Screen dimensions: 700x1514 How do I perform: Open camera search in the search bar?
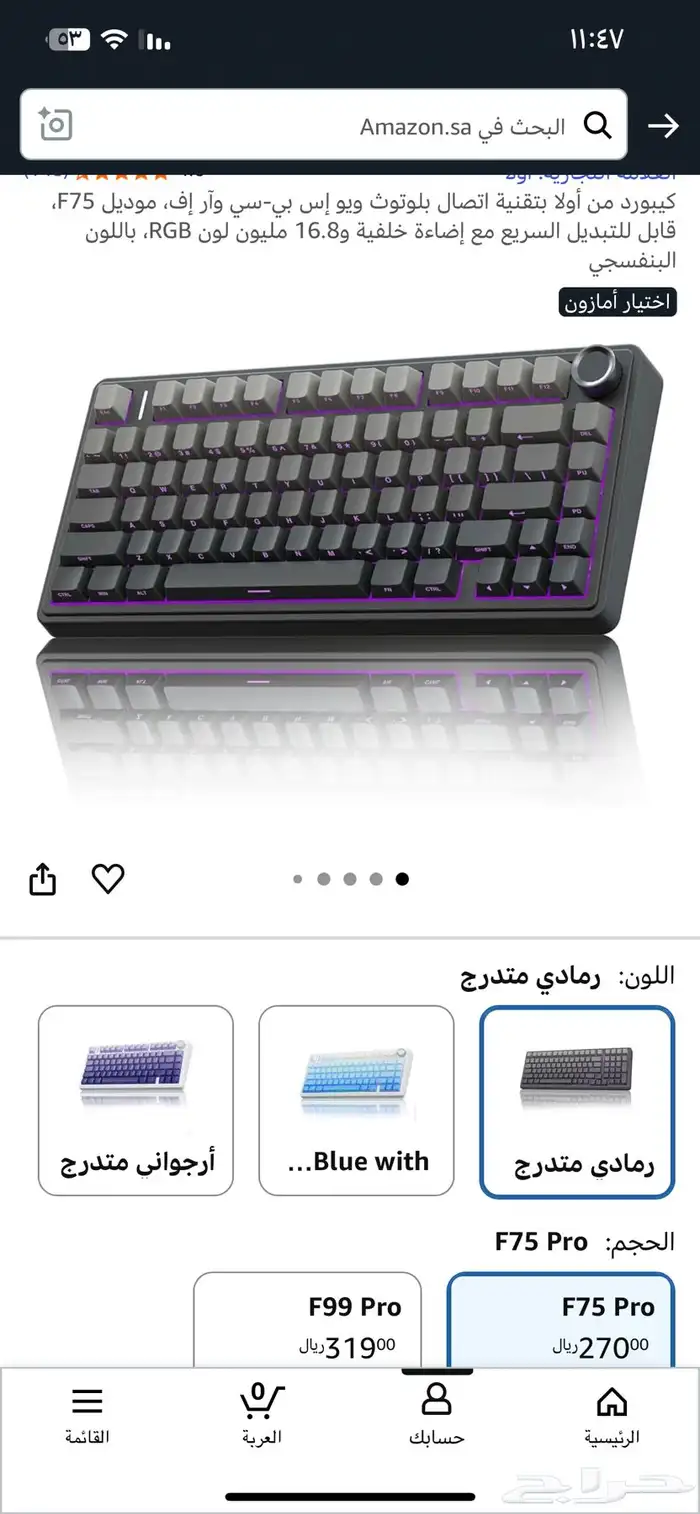56,125
